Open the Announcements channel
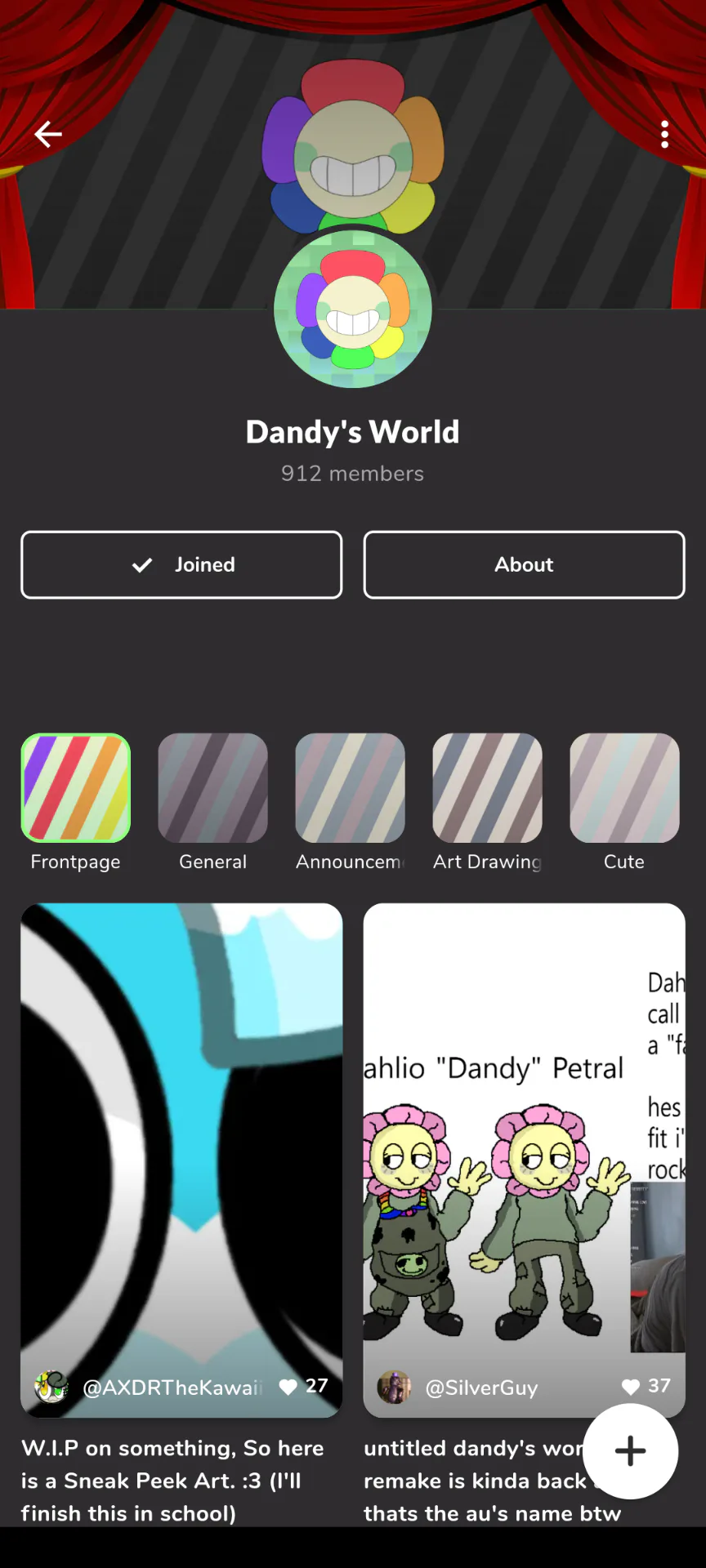This screenshot has height=1568, width=706. pos(351,802)
